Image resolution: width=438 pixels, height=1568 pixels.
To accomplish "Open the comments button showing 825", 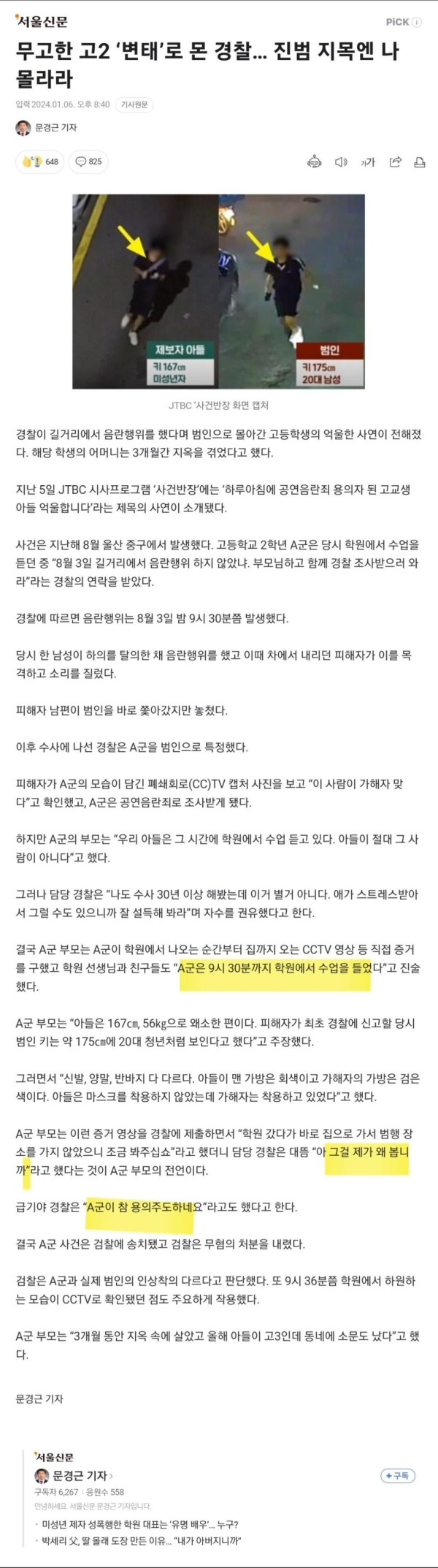I will tap(88, 161).
